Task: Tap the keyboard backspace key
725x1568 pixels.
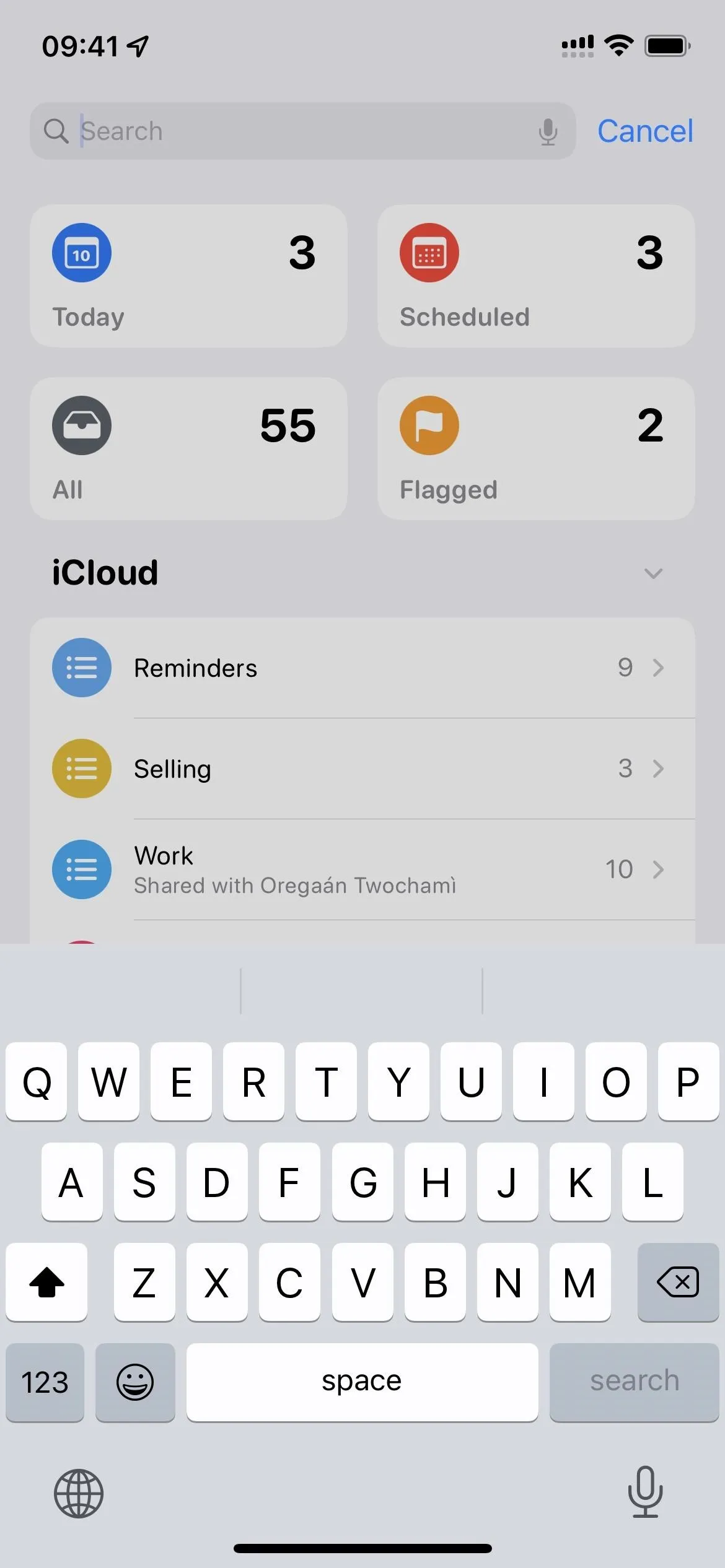Action: click(678, 1282)
